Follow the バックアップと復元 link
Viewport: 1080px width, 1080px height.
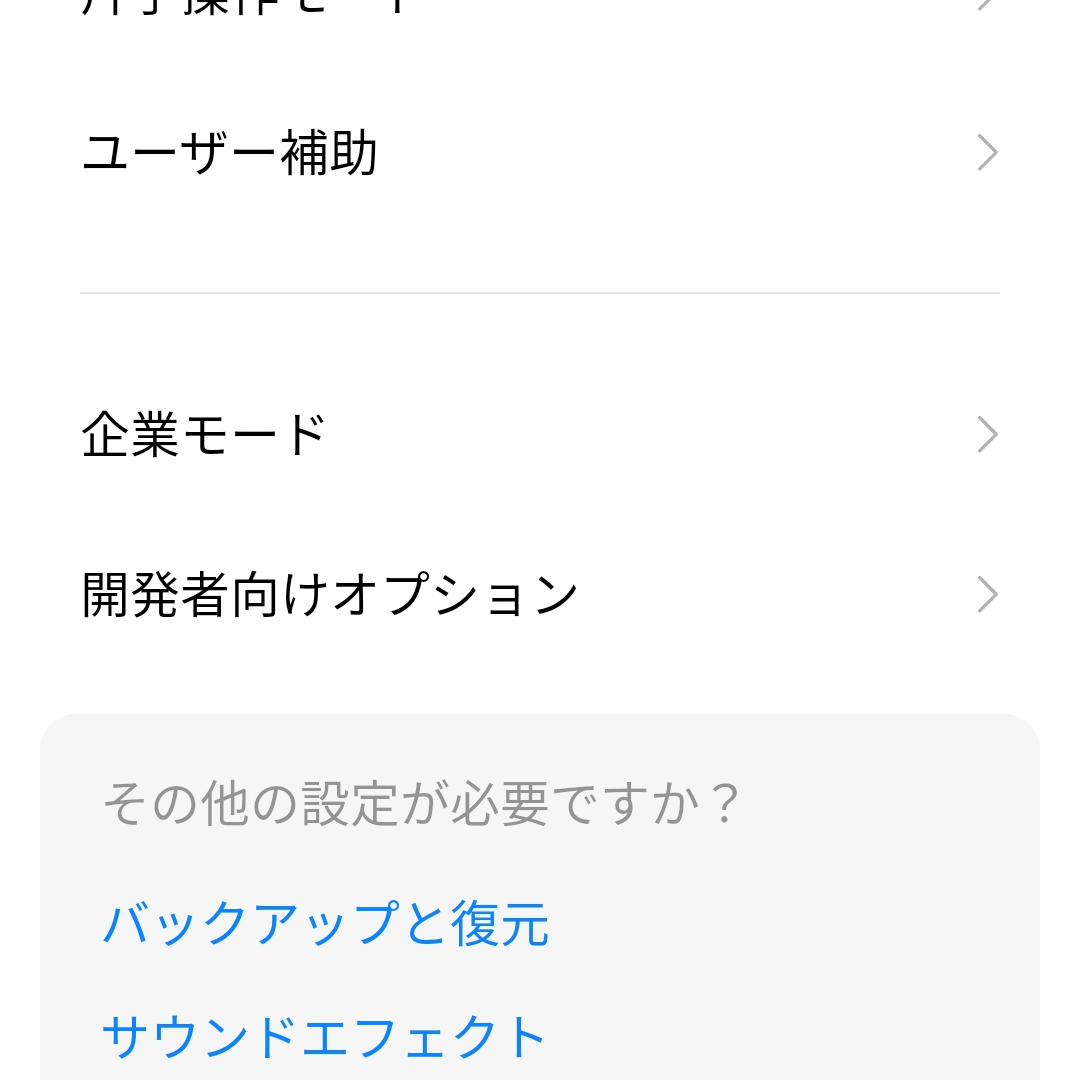click(x=325, y=923)
